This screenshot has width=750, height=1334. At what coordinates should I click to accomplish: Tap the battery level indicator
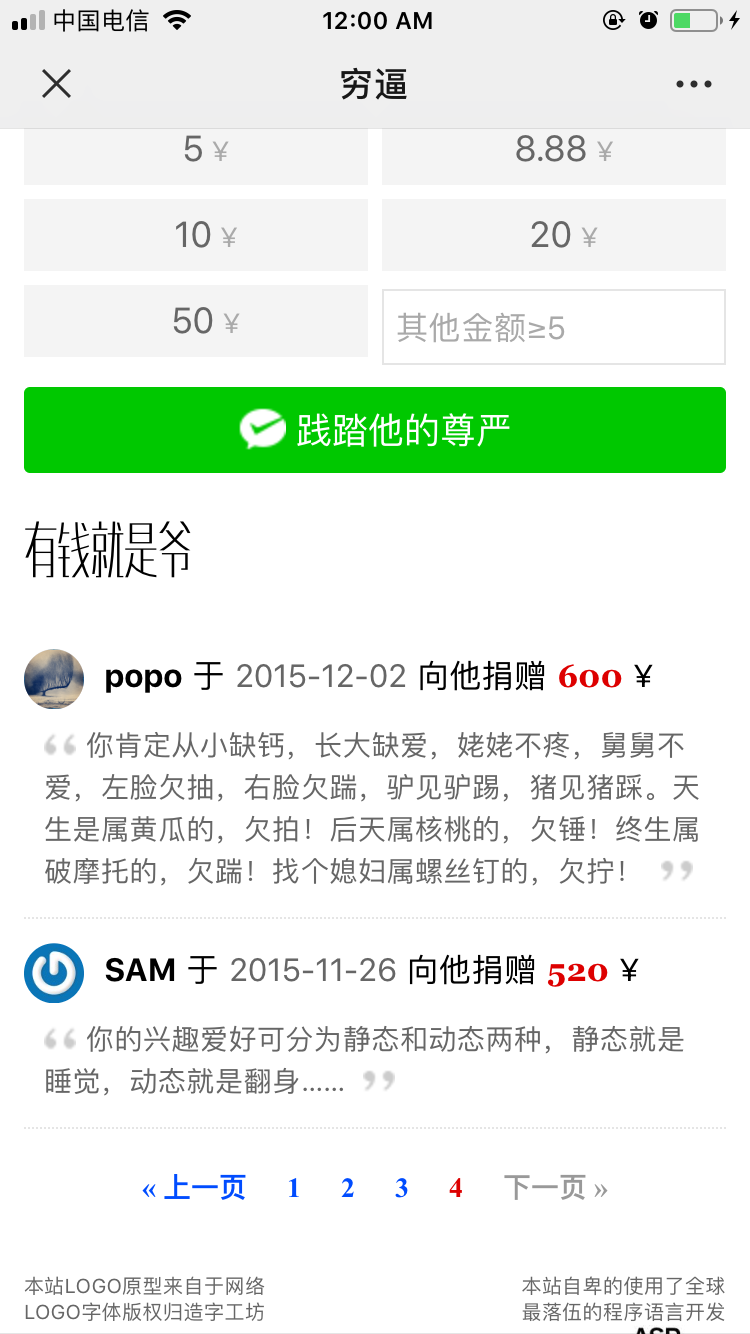(692, 19)
